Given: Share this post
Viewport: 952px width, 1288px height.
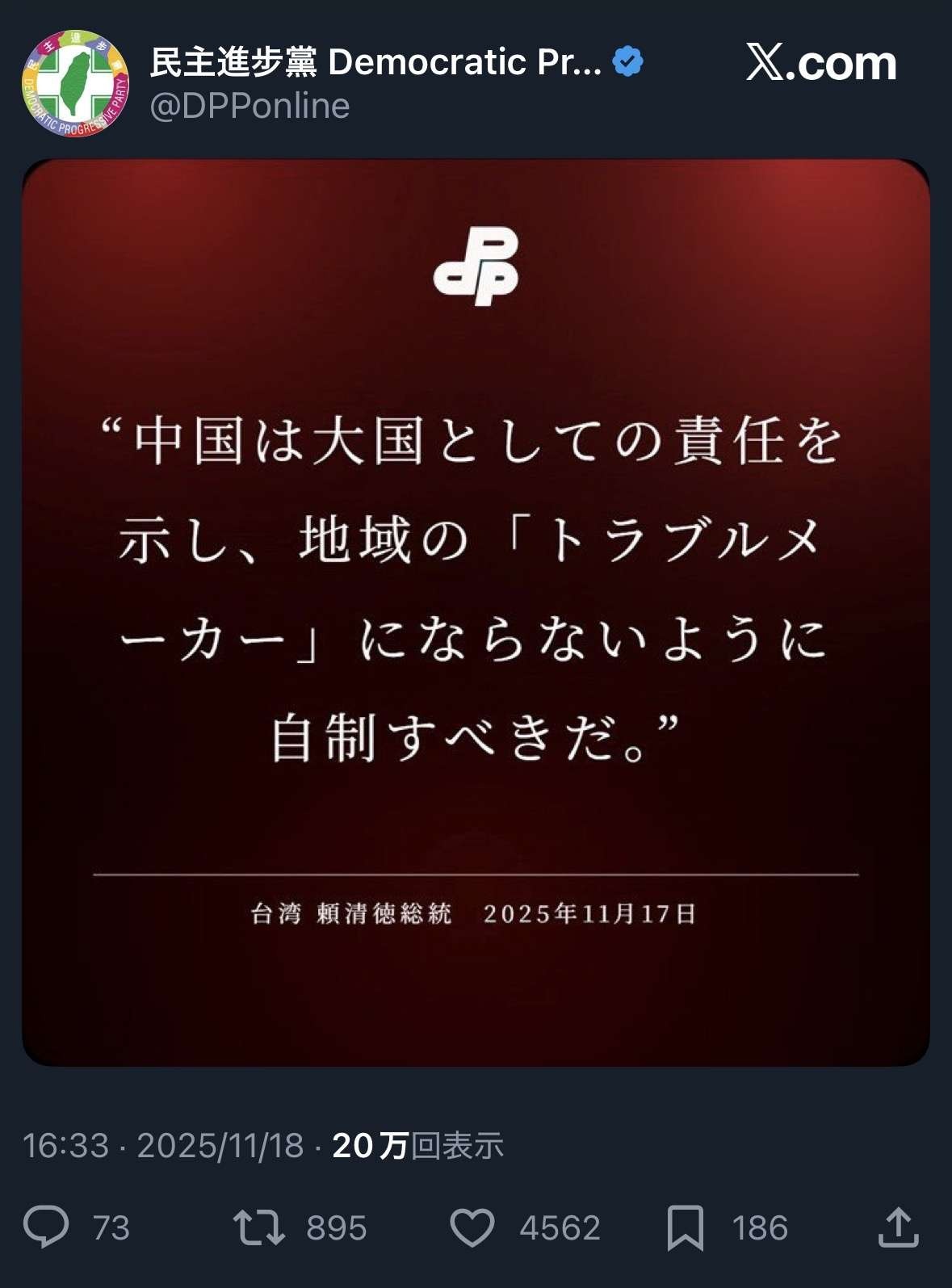Looking at the screenshot, I should 898,1227.
